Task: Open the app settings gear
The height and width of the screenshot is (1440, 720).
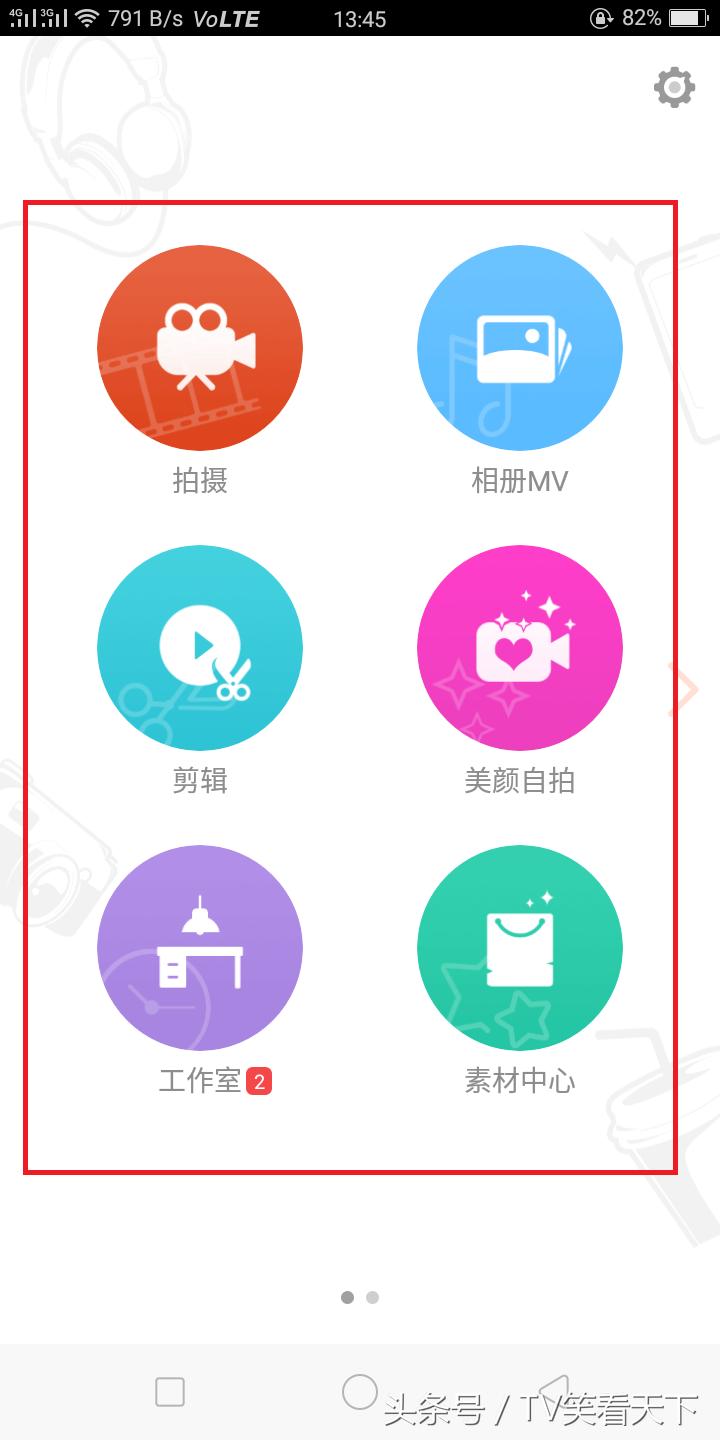Action: [x=674, y=86]
